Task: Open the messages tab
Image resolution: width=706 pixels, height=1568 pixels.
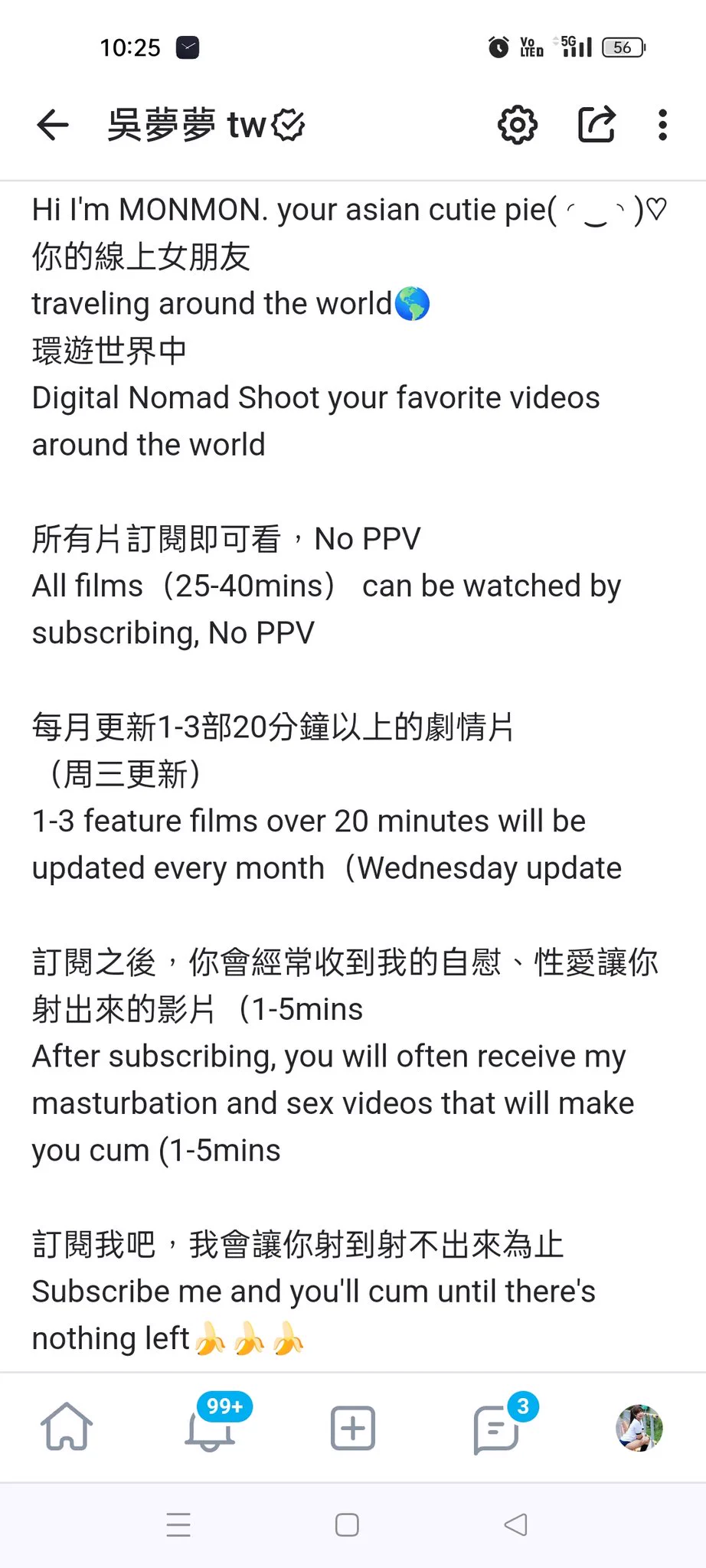Action: [x=496, y=1429]
